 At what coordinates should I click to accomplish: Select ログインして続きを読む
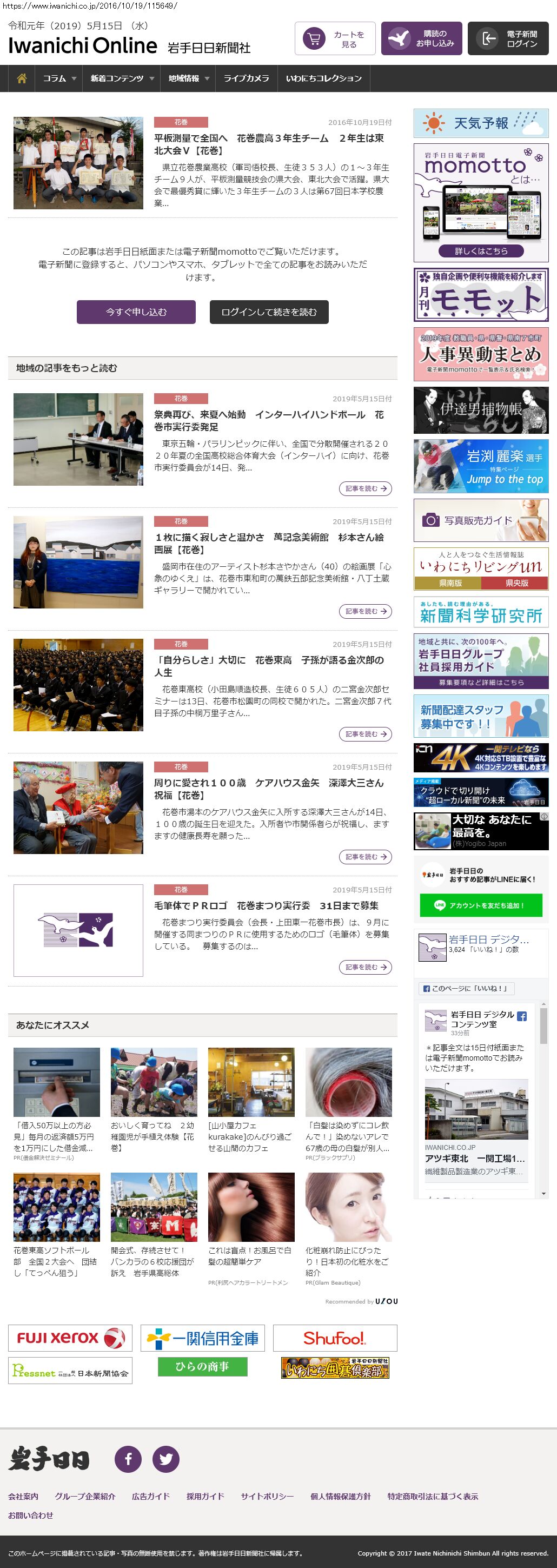click(268, 312)
